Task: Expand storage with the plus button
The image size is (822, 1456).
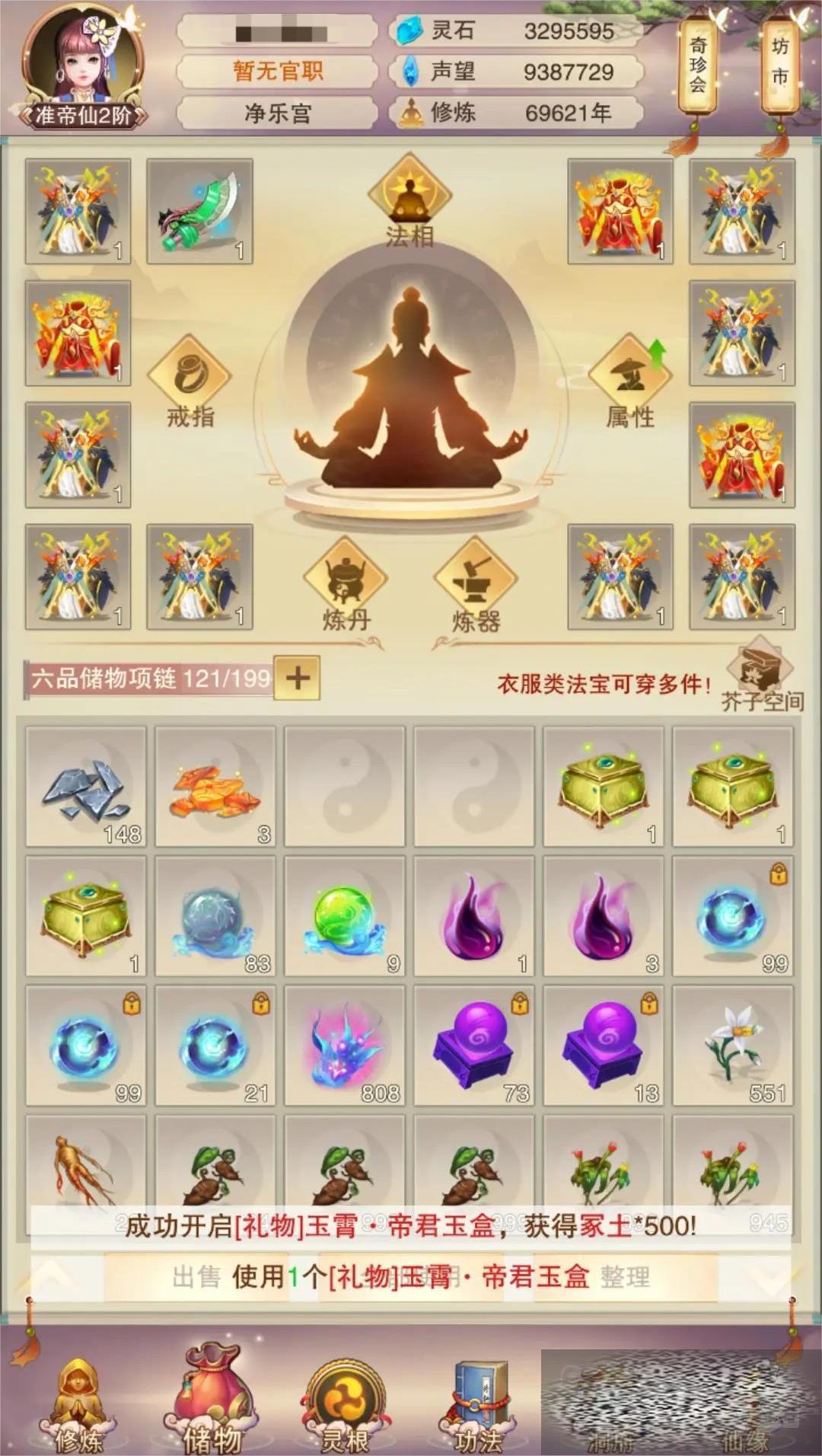Action: coord(297,677)
